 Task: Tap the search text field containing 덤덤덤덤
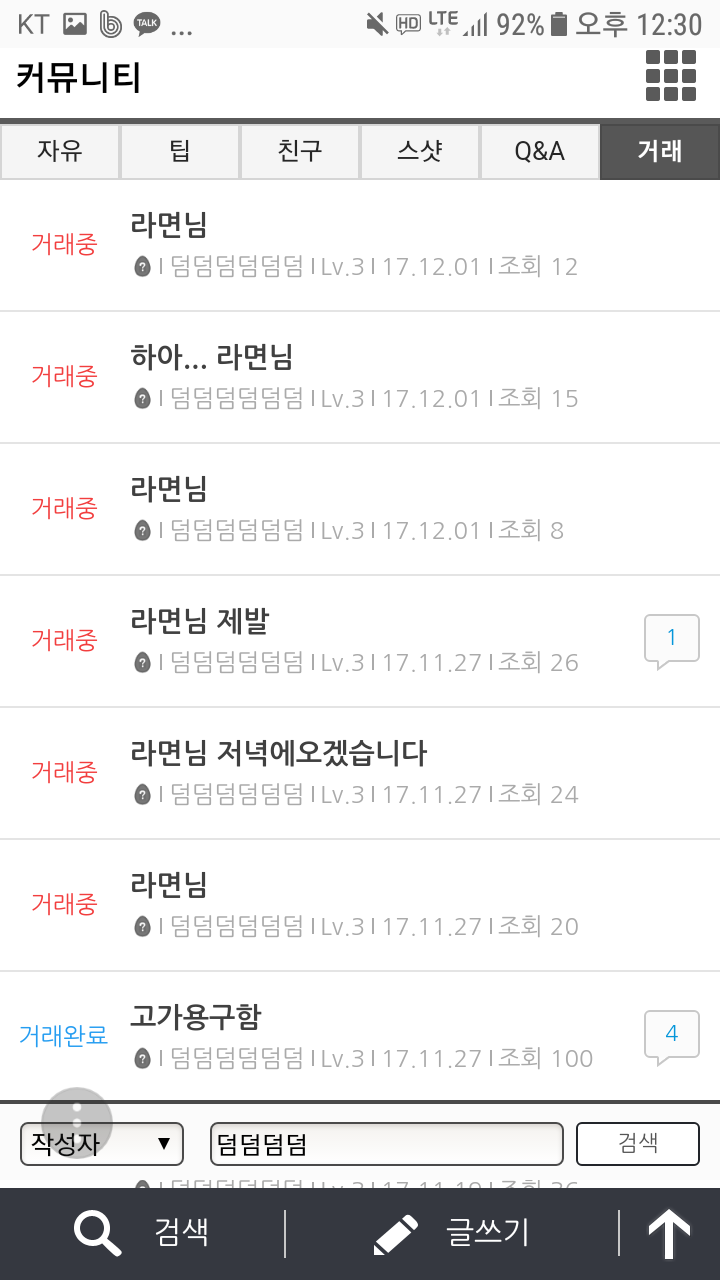coord(386,1144)
